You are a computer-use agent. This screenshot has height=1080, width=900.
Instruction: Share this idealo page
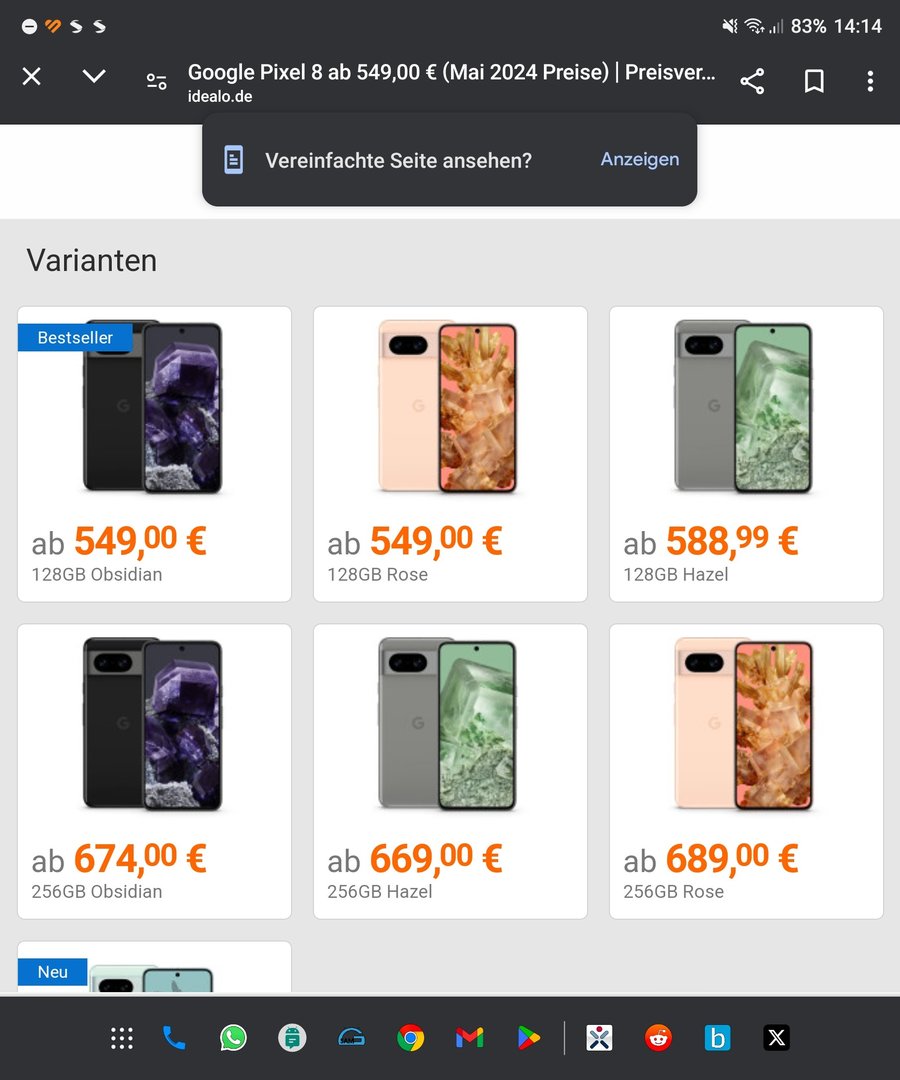coord(752,82)
